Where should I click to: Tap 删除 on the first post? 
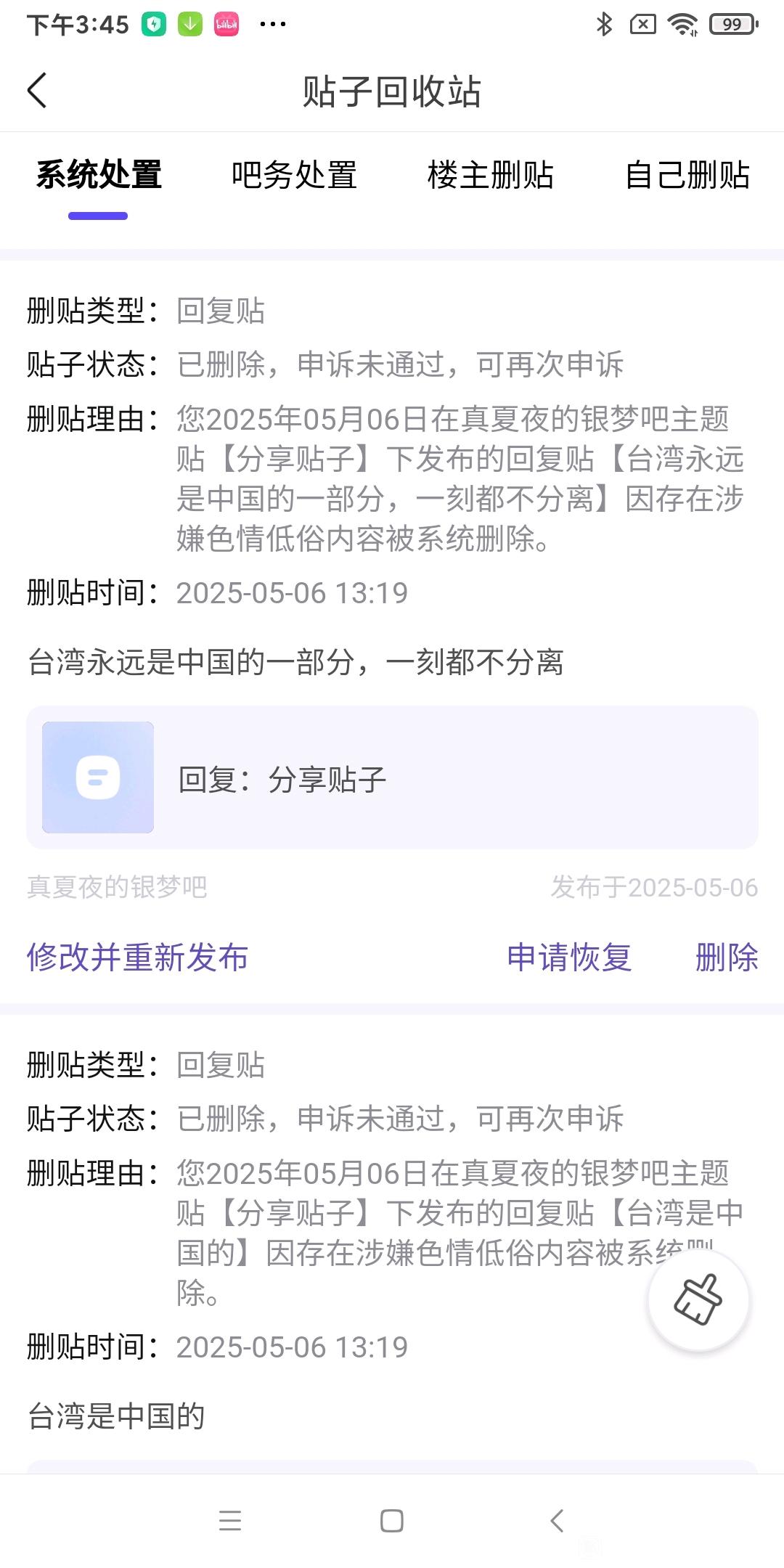coord(726,957)
